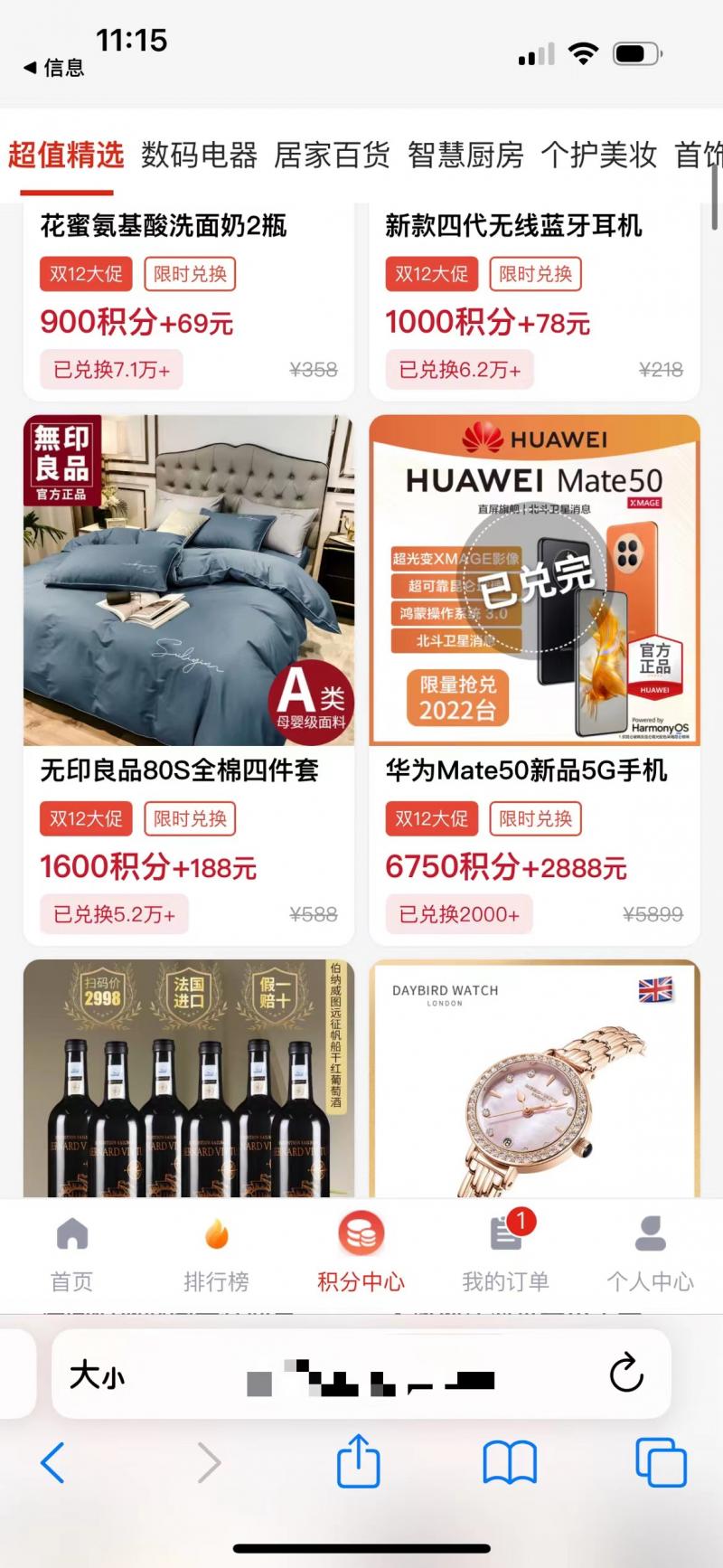Return to 信息 via the top-left link
This screenshot has width=723, height=1568.
pos(52,69)
